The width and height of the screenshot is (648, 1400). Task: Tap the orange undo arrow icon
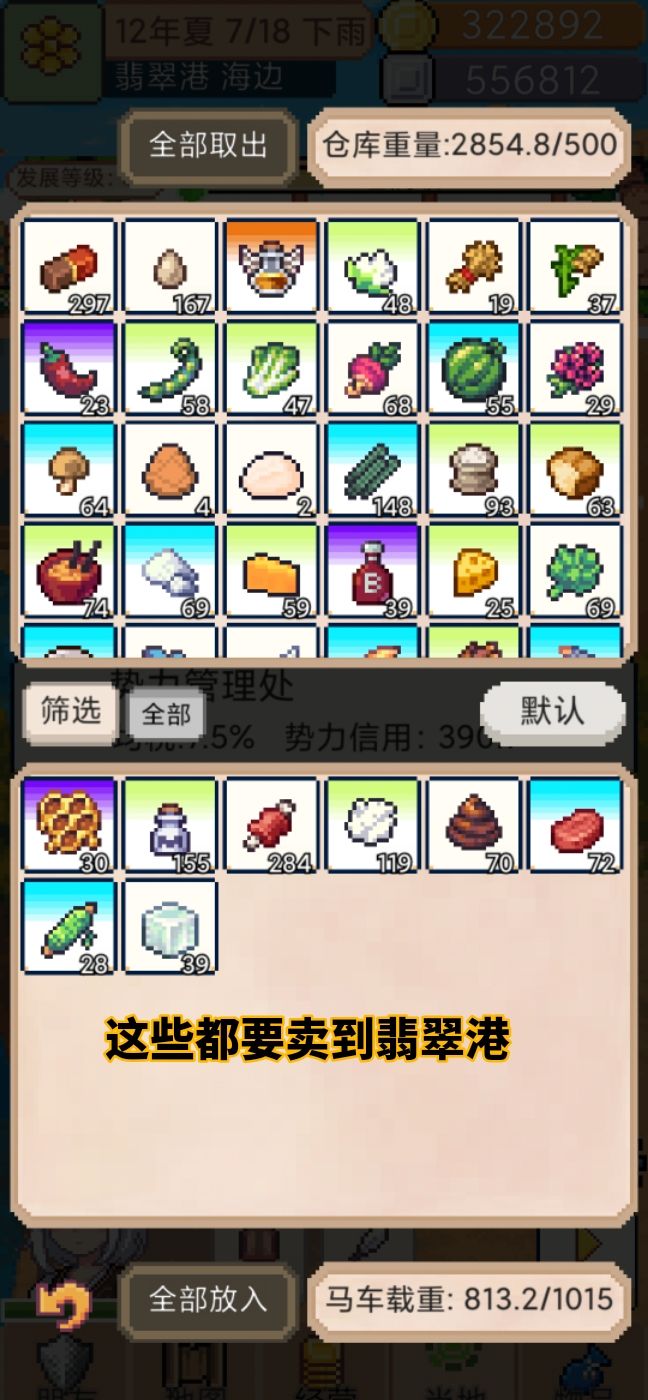(x=63, y=1306)
